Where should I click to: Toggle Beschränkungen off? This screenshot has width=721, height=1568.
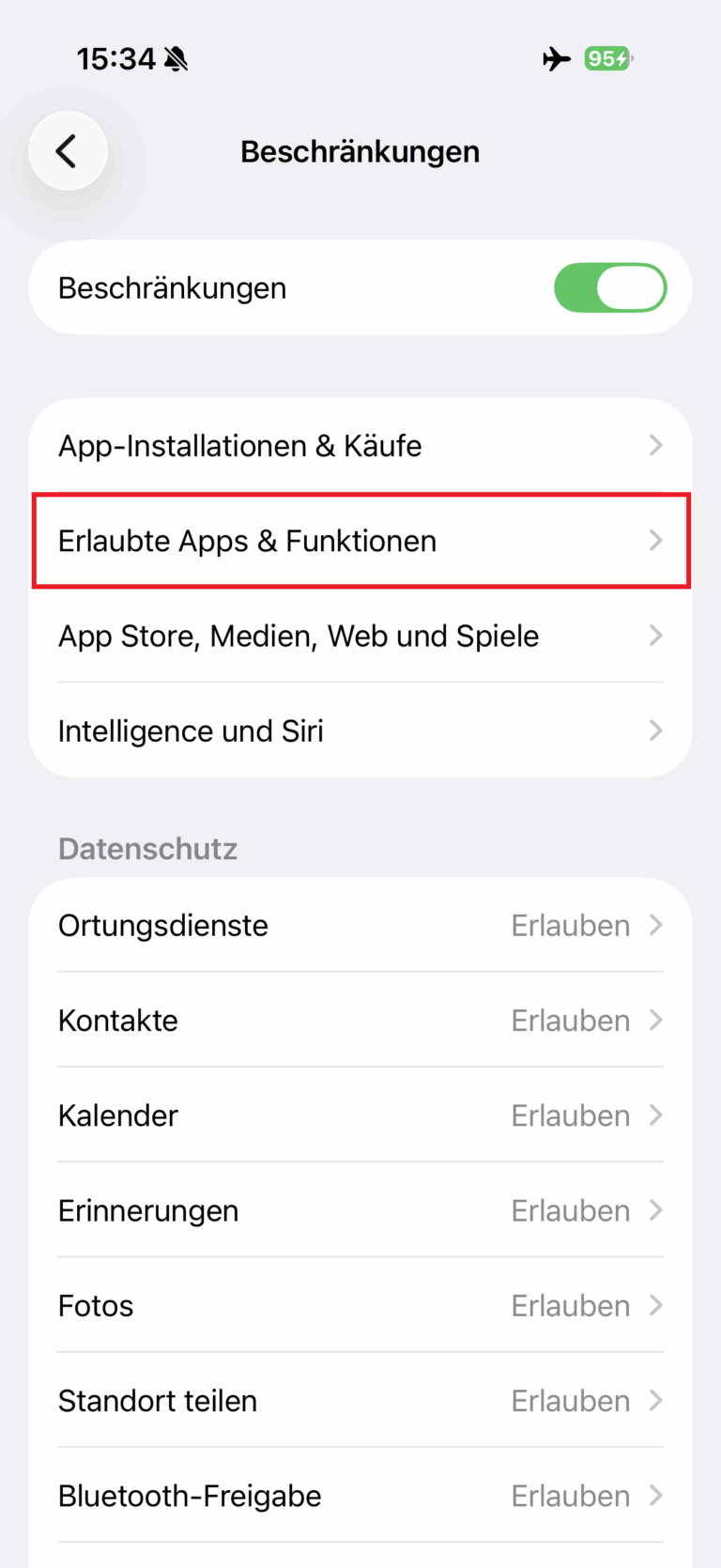pyautogui.click(x=610, y=288)
